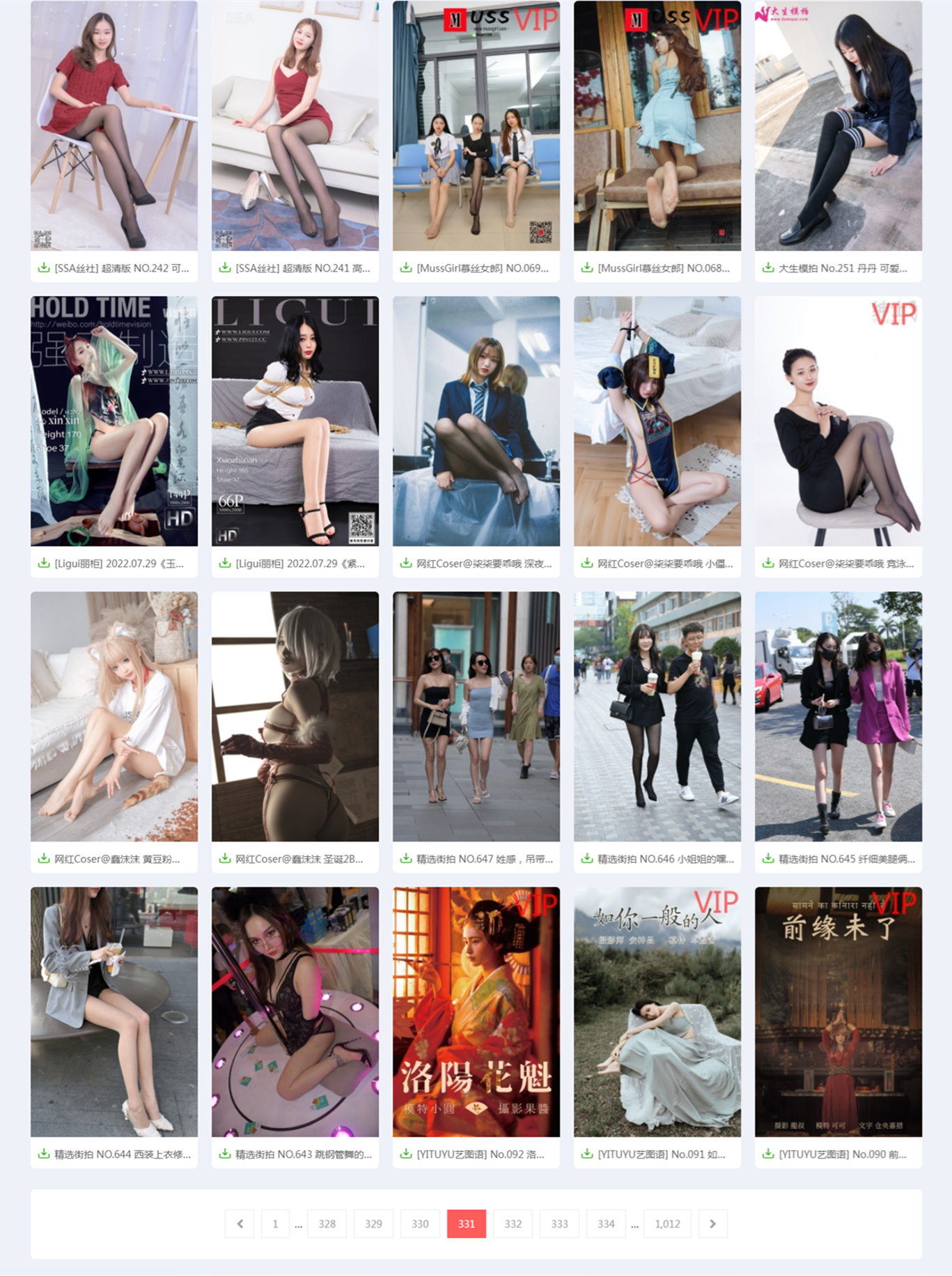
Task: Open the 大生模拍 No.251 gallery card
Action: click(x=838, y=127)
